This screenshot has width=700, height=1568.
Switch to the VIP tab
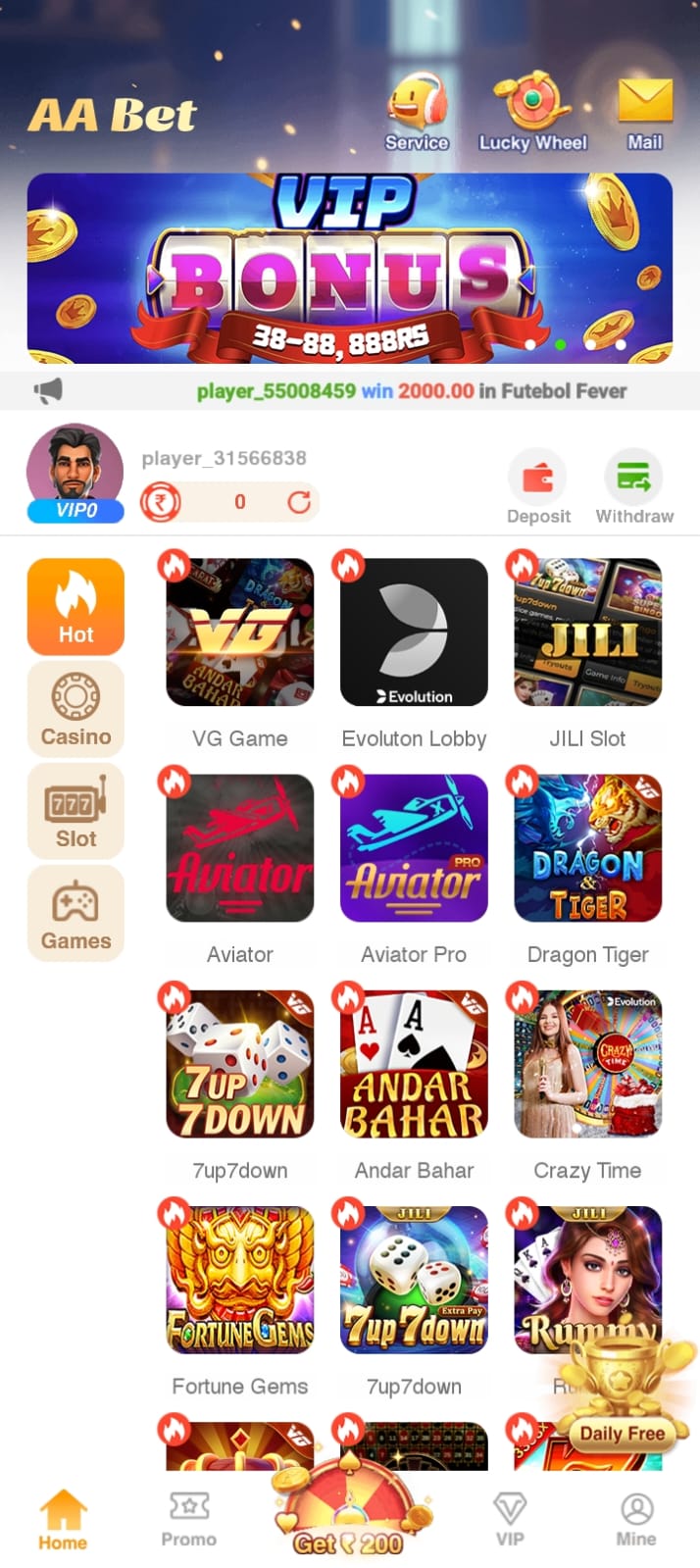click(510, 1519)
